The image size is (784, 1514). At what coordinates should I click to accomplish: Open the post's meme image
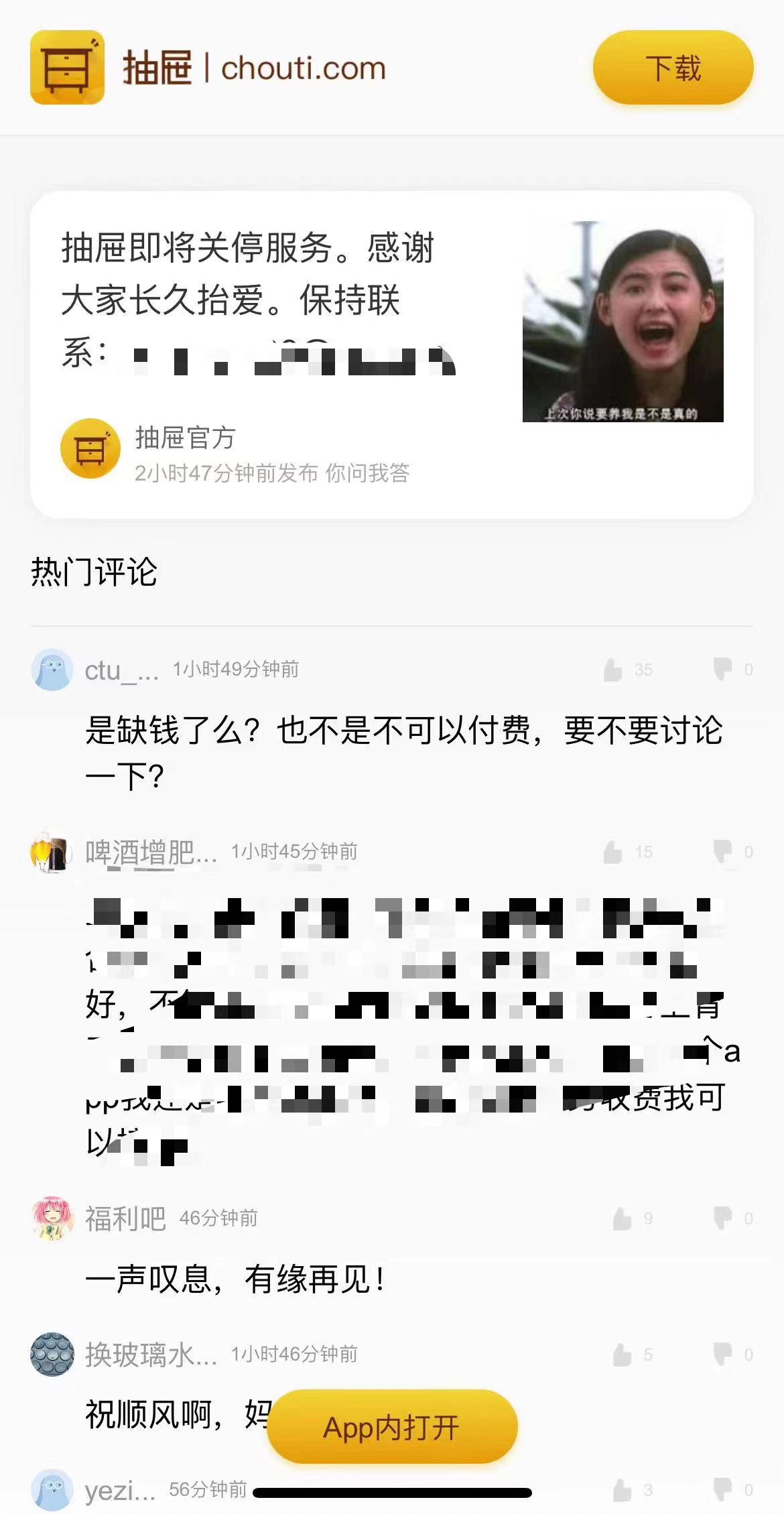[x=623, y=322]
